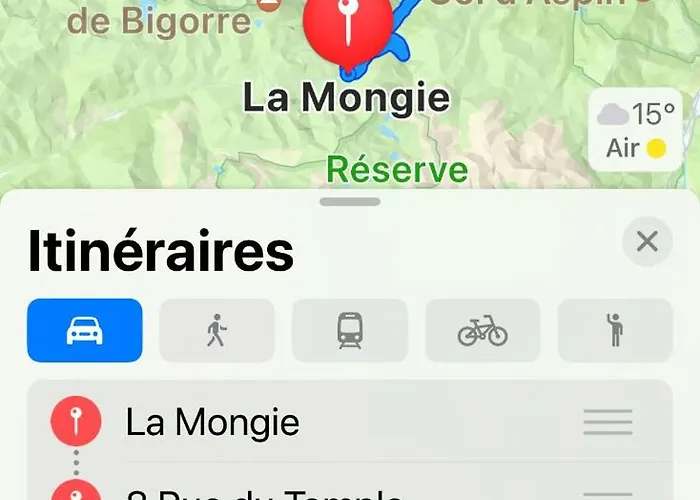Switch to public transit directions
700x500 pixels.
[350, 330]
